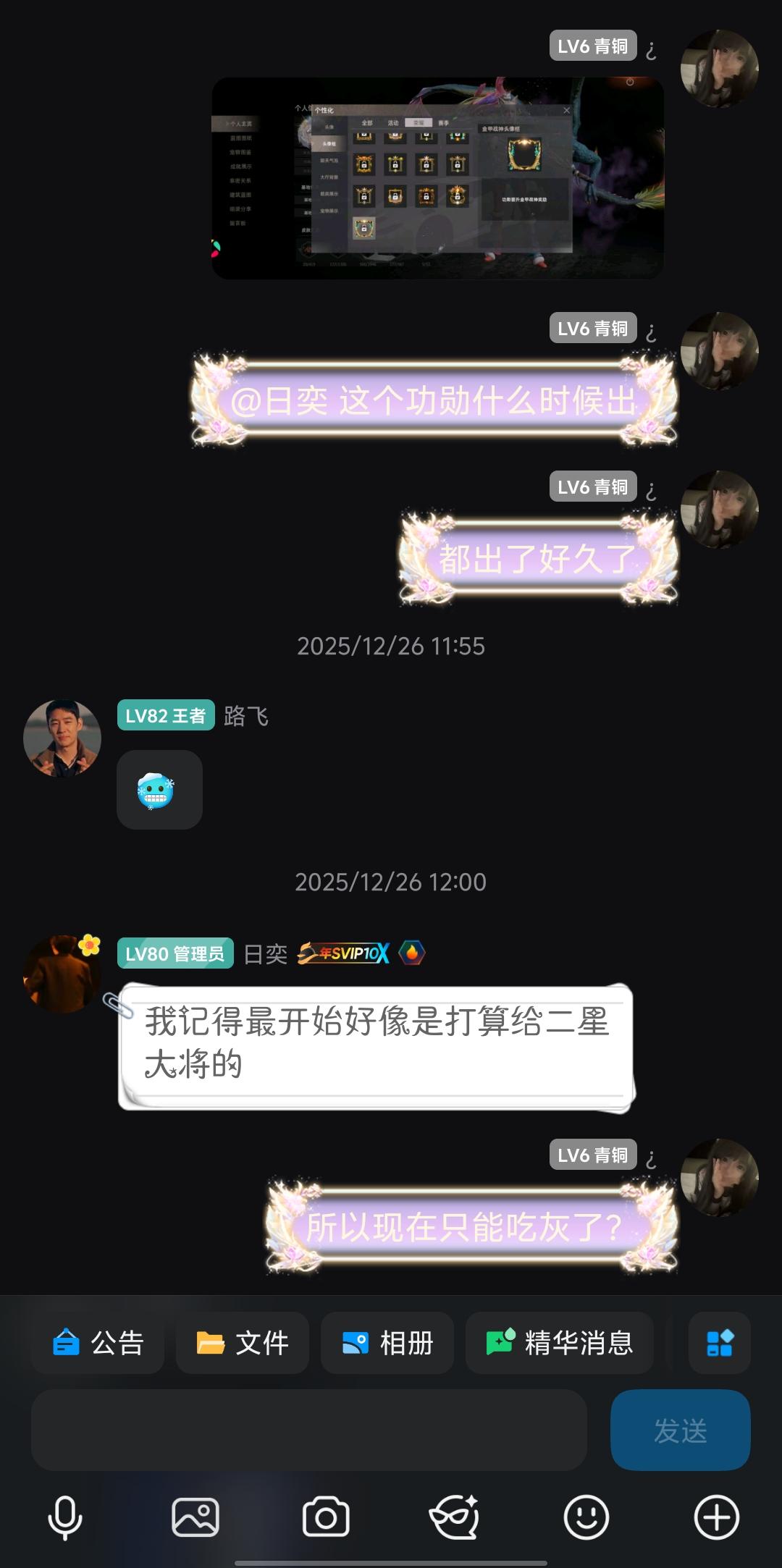Screen dimensions: 782x1568
Task: View 精华消息 essence messages
Action: 560,1344
